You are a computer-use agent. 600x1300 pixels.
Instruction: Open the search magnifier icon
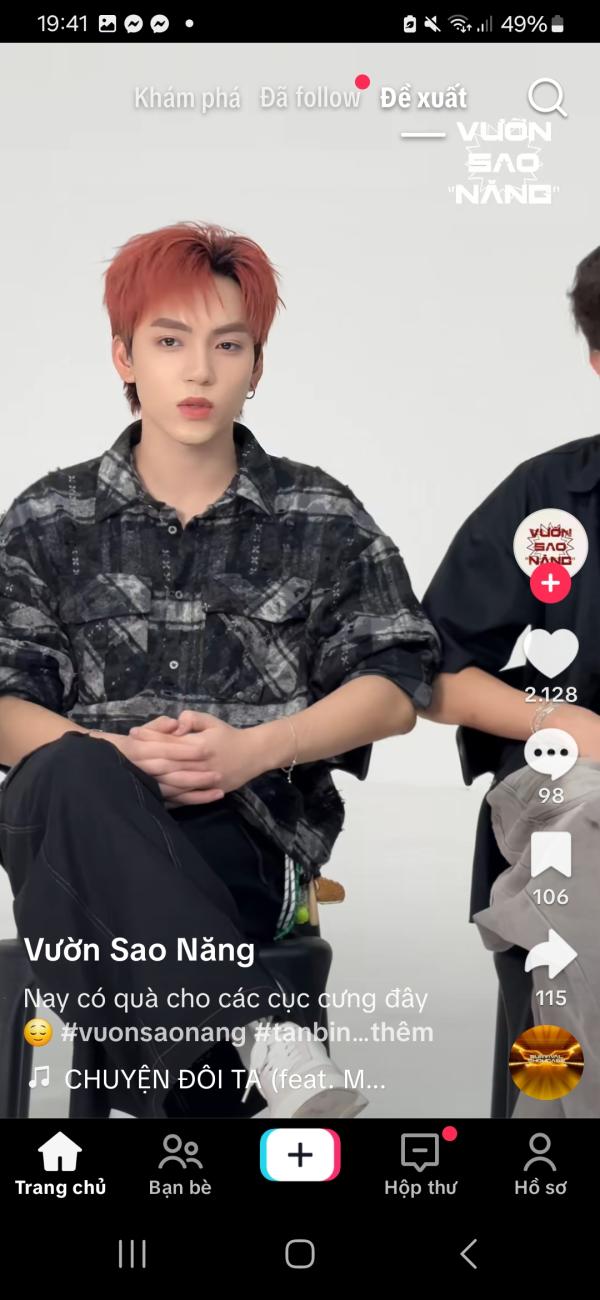[x=546, y=98]
